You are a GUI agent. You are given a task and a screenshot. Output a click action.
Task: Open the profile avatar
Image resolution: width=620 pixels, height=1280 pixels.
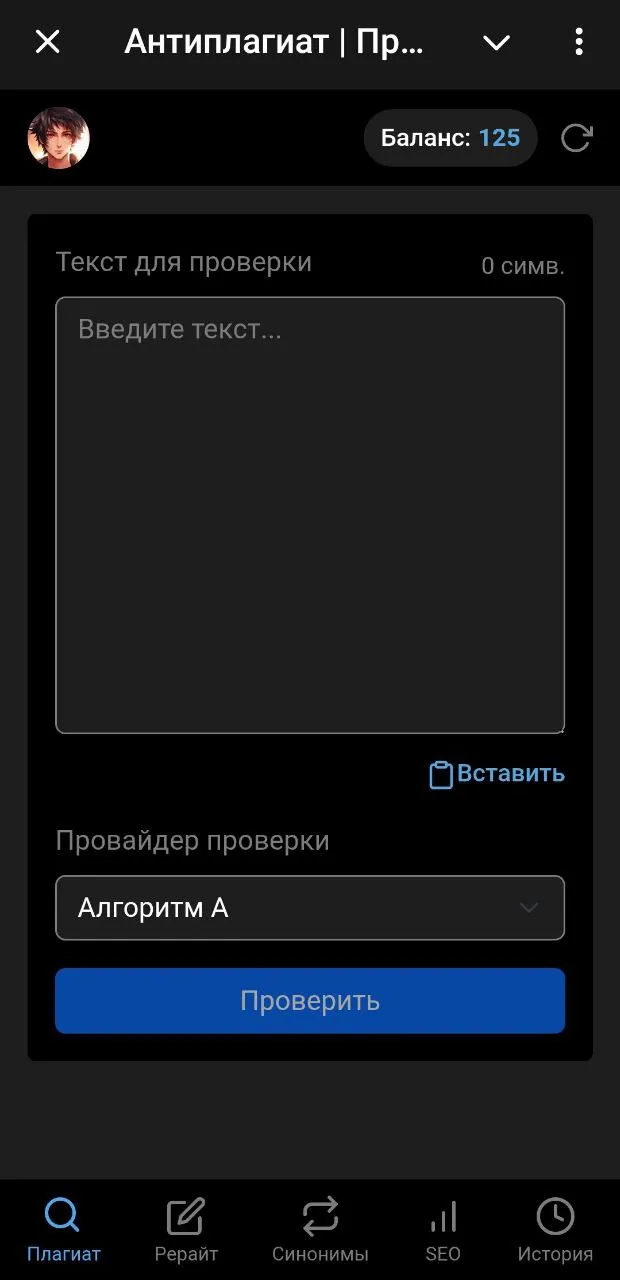pyautogui.click(x=59, y=138)
